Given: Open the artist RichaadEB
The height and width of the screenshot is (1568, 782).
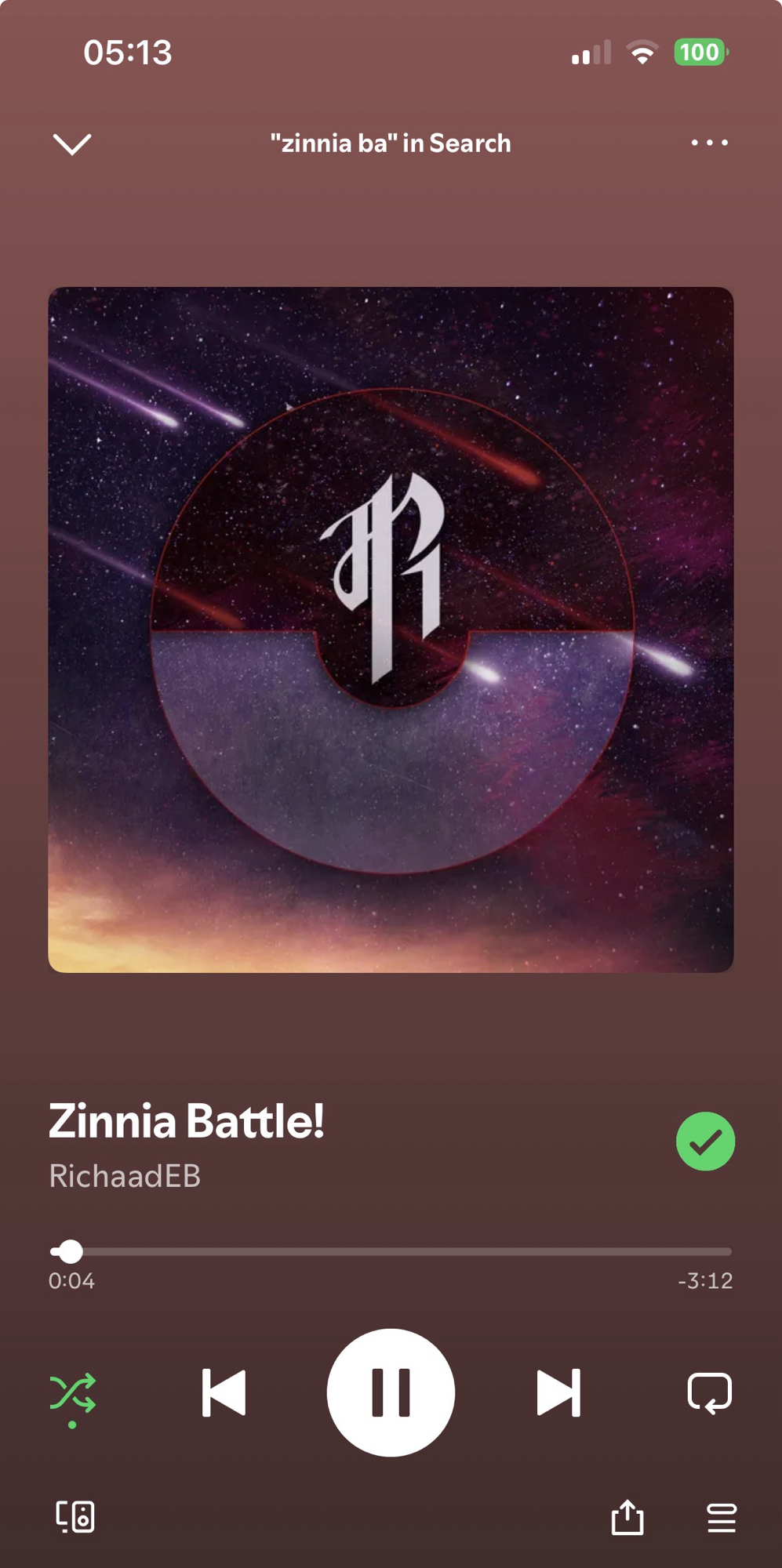Looking at the screenshot, I should pyautogui.click(x=125, y=1176).
